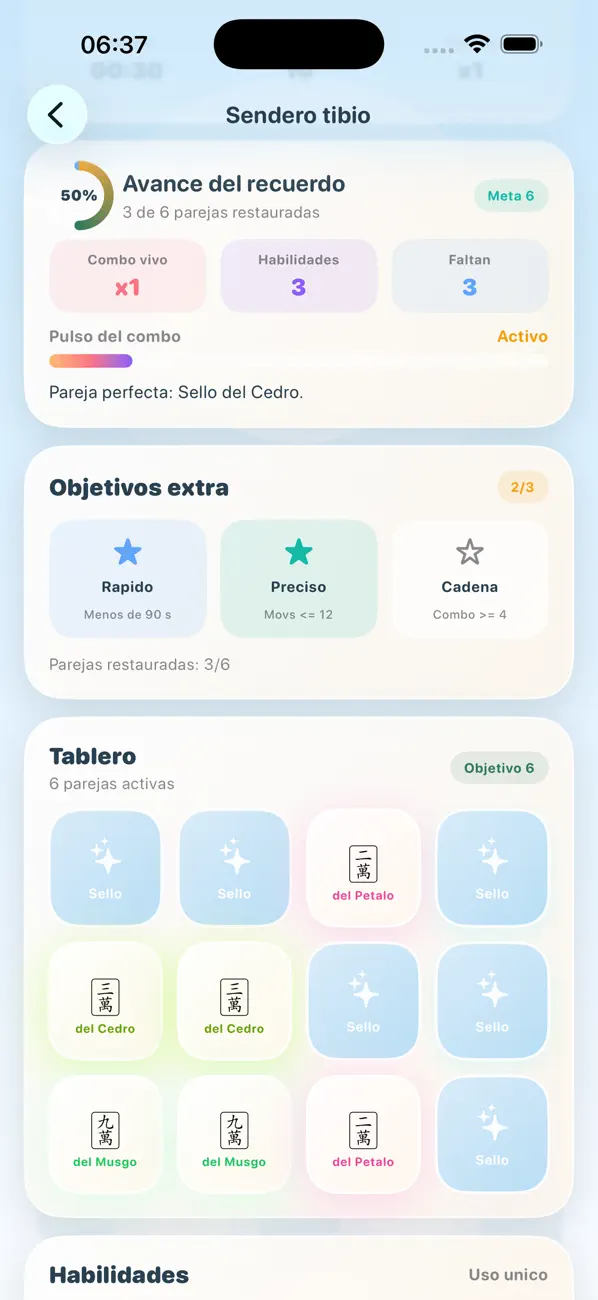This screenshot has width=598, height=1300.
Task: Flip the hidden Sello tile in the del Musgo row
Action: point(492,1134)
